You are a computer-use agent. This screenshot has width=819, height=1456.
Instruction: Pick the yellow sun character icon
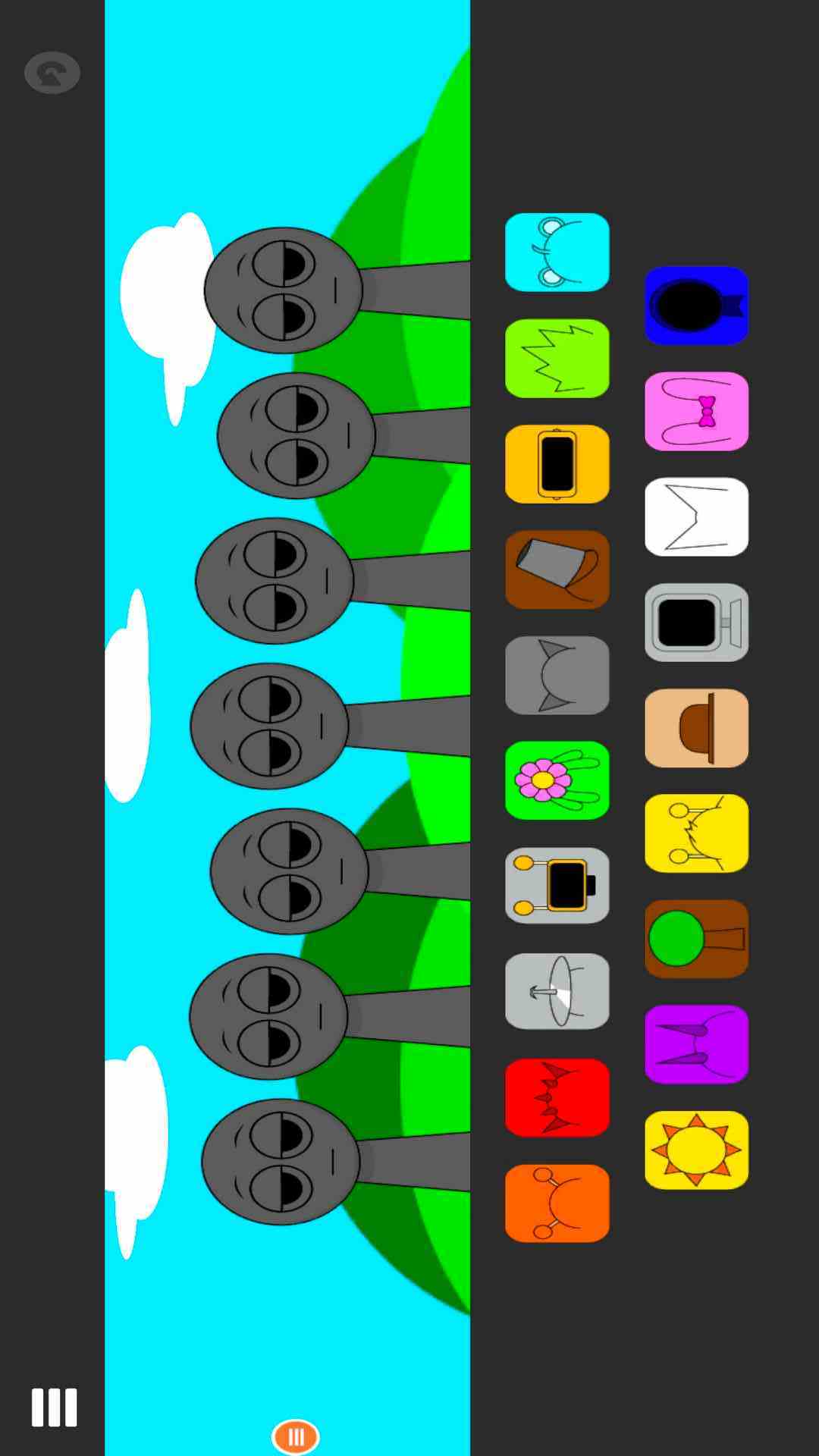point(696,1150)
